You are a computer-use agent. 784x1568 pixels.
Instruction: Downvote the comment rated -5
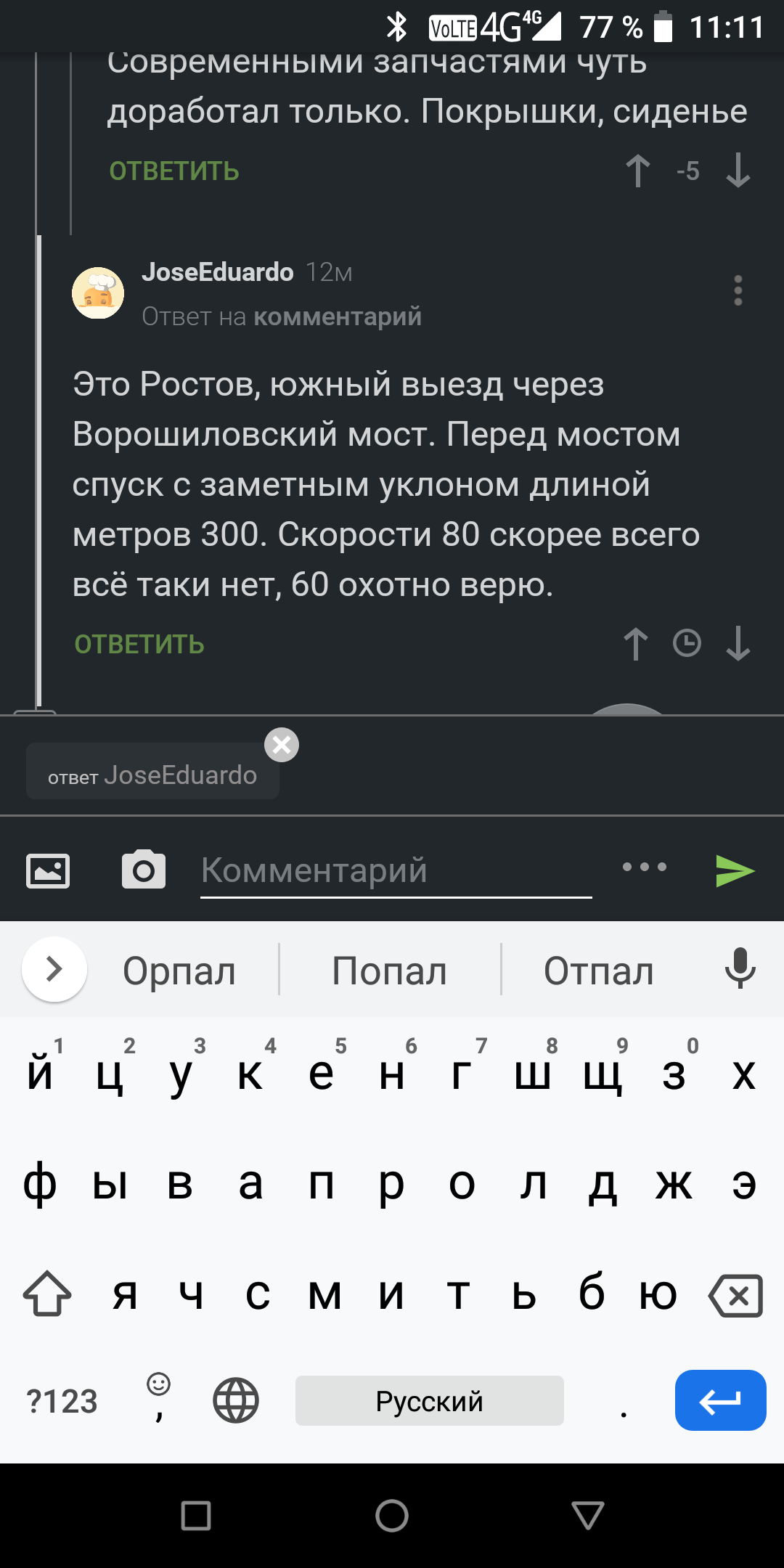(738, 171)
